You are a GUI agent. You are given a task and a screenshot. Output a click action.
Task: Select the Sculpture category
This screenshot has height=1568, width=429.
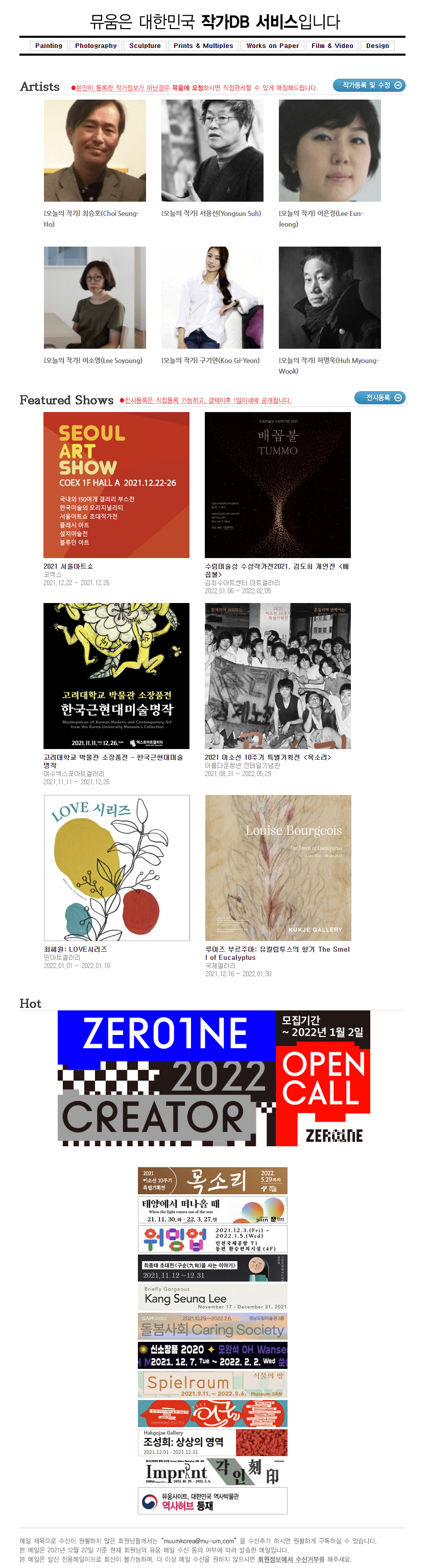click(x=145, y=45)
